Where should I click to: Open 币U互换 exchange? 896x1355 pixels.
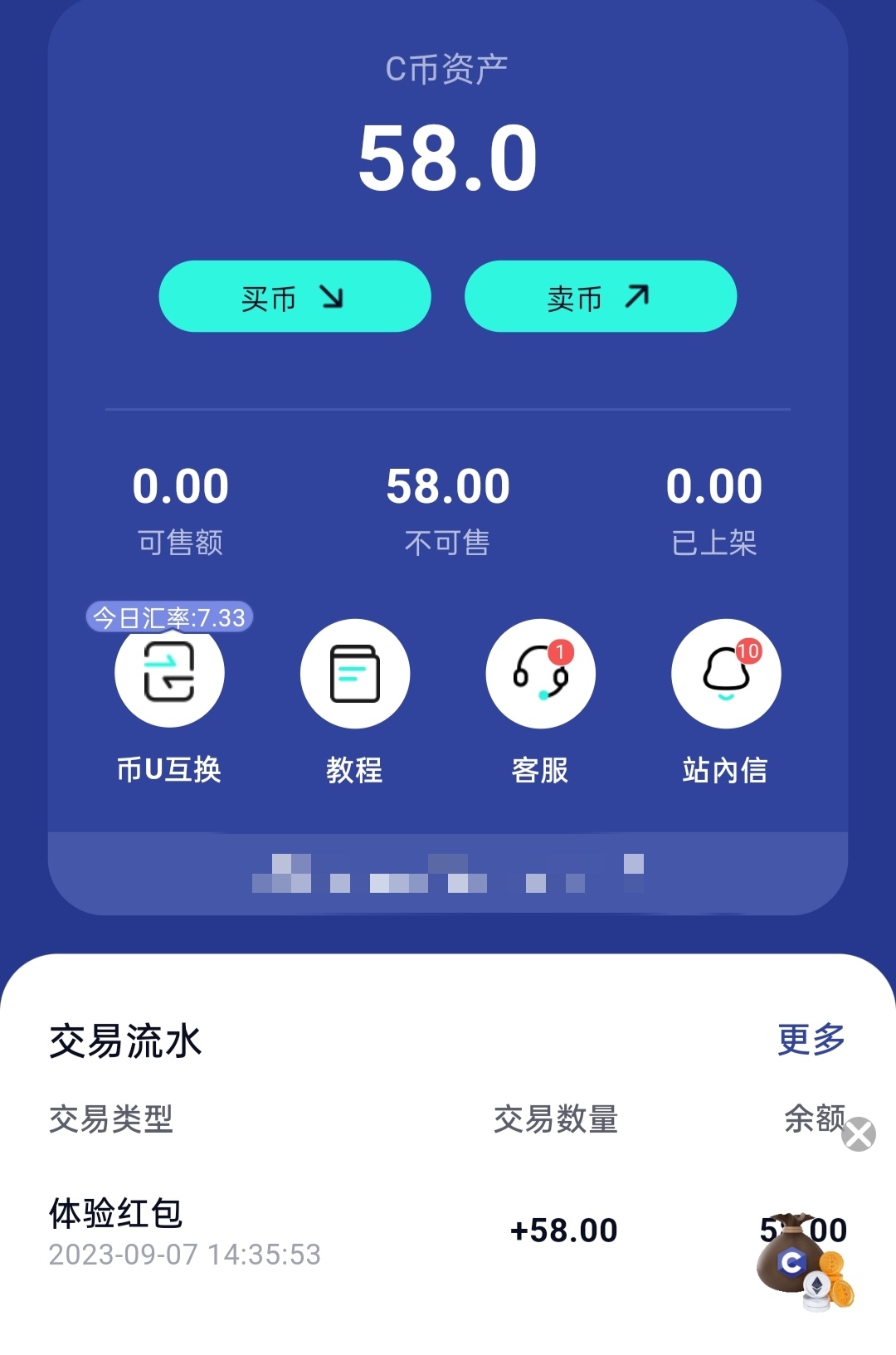(169, 675)
